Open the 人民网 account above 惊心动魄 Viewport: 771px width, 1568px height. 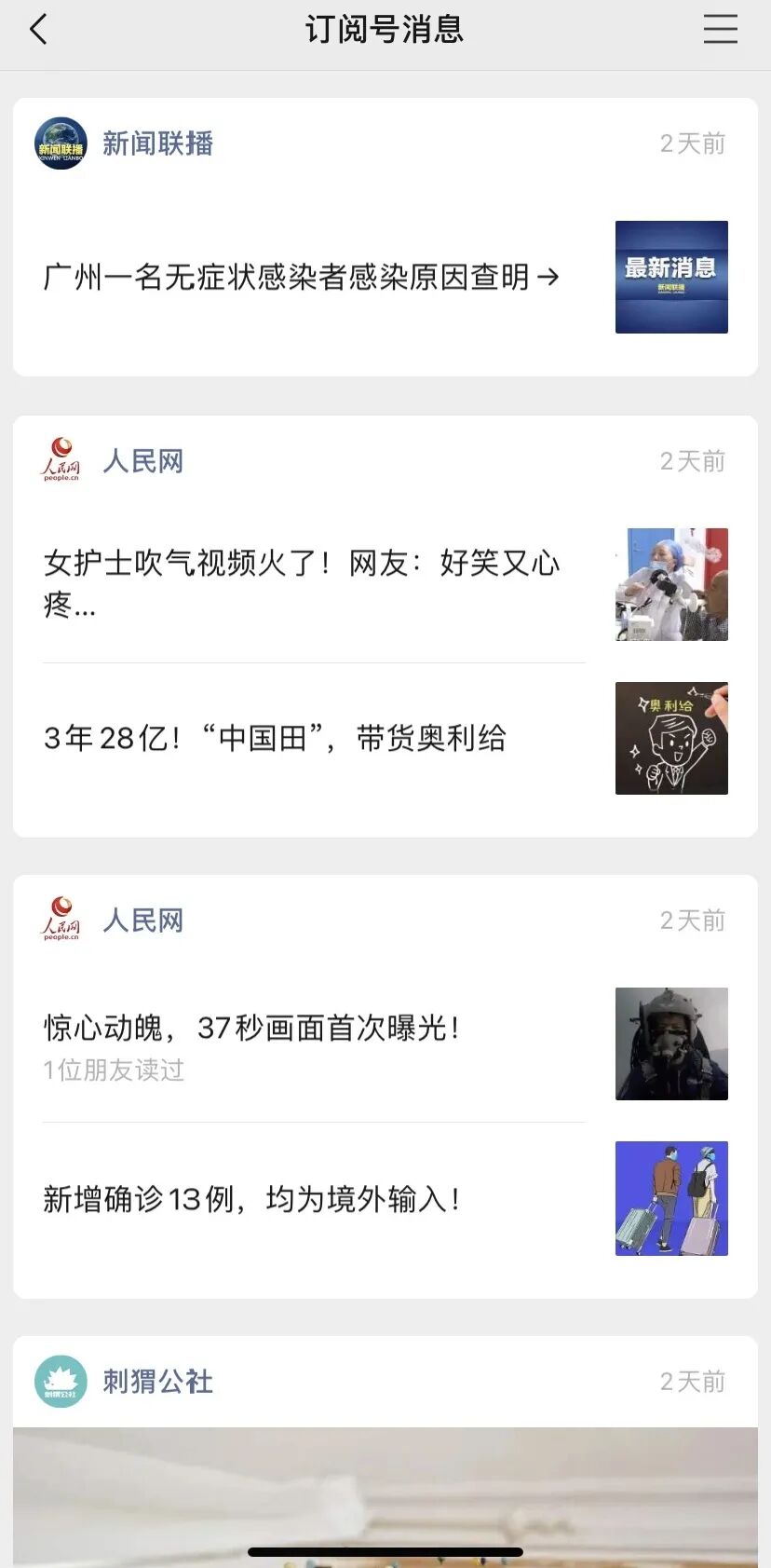(142, 920)
